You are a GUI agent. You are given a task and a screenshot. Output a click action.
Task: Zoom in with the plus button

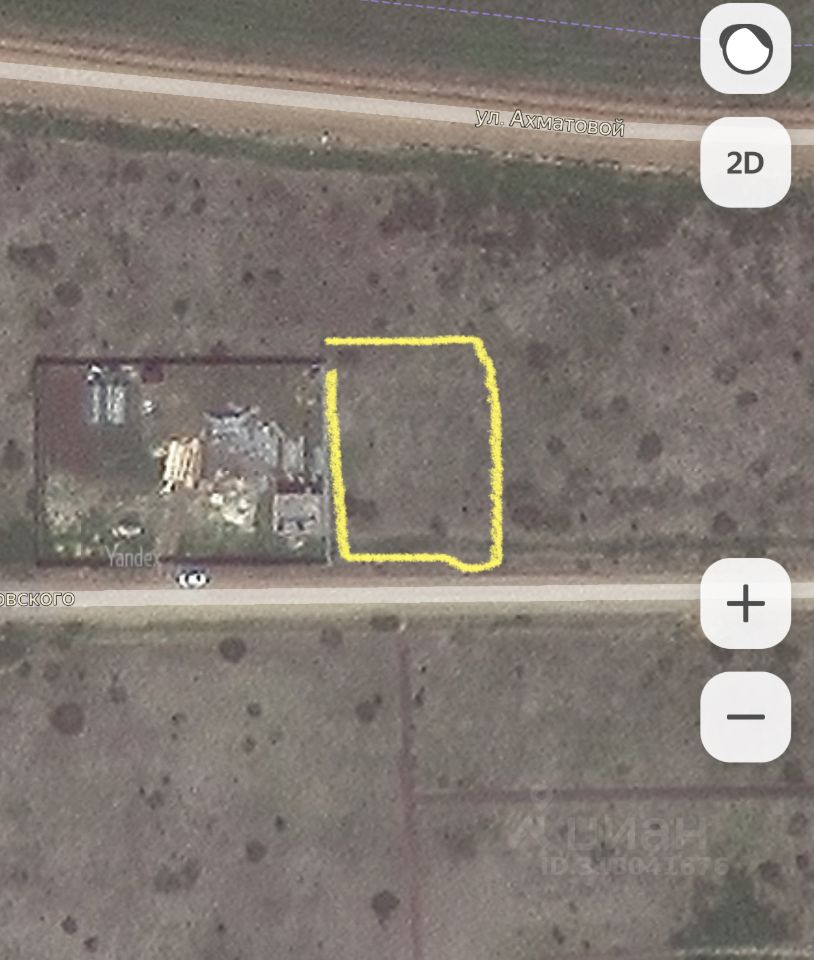click(745, 604)
